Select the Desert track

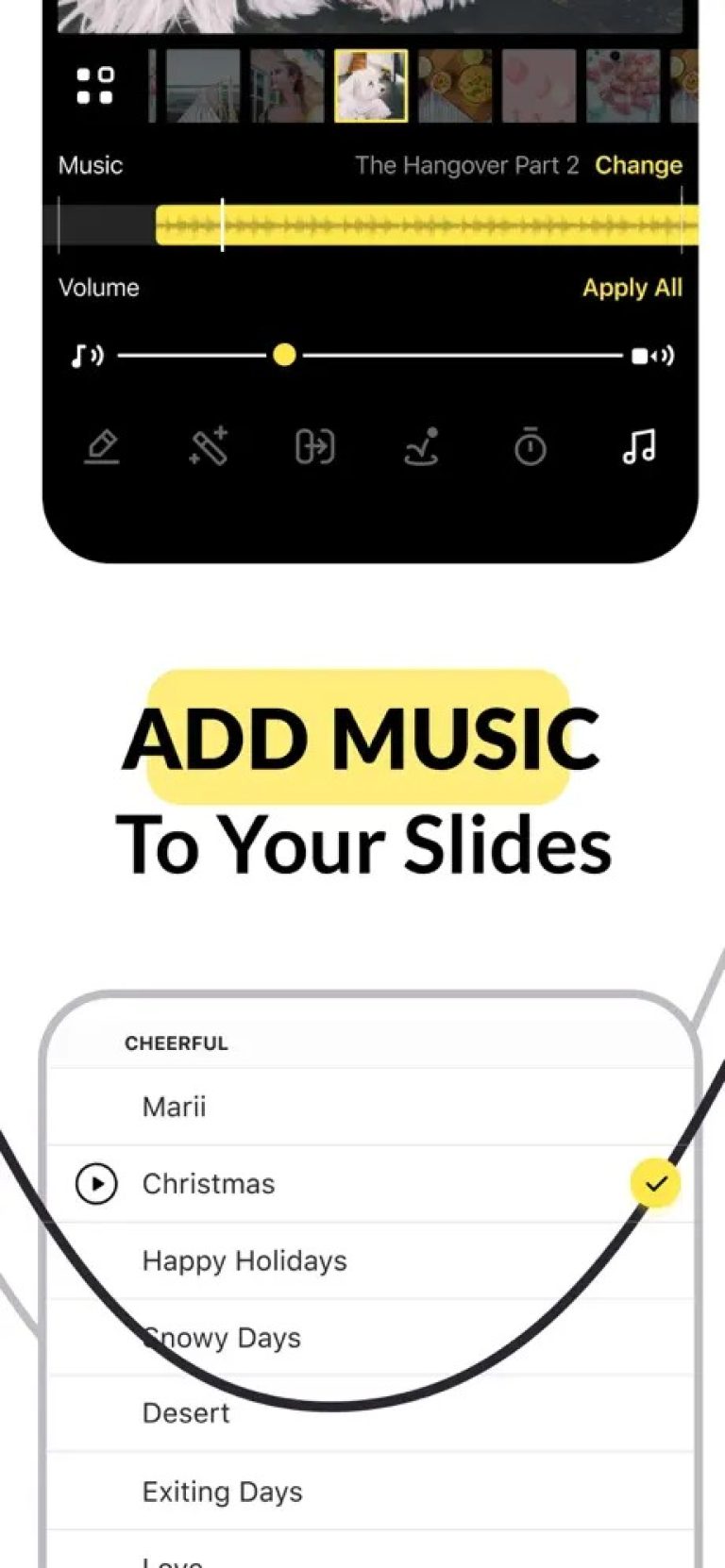(x=185, y=1412)
